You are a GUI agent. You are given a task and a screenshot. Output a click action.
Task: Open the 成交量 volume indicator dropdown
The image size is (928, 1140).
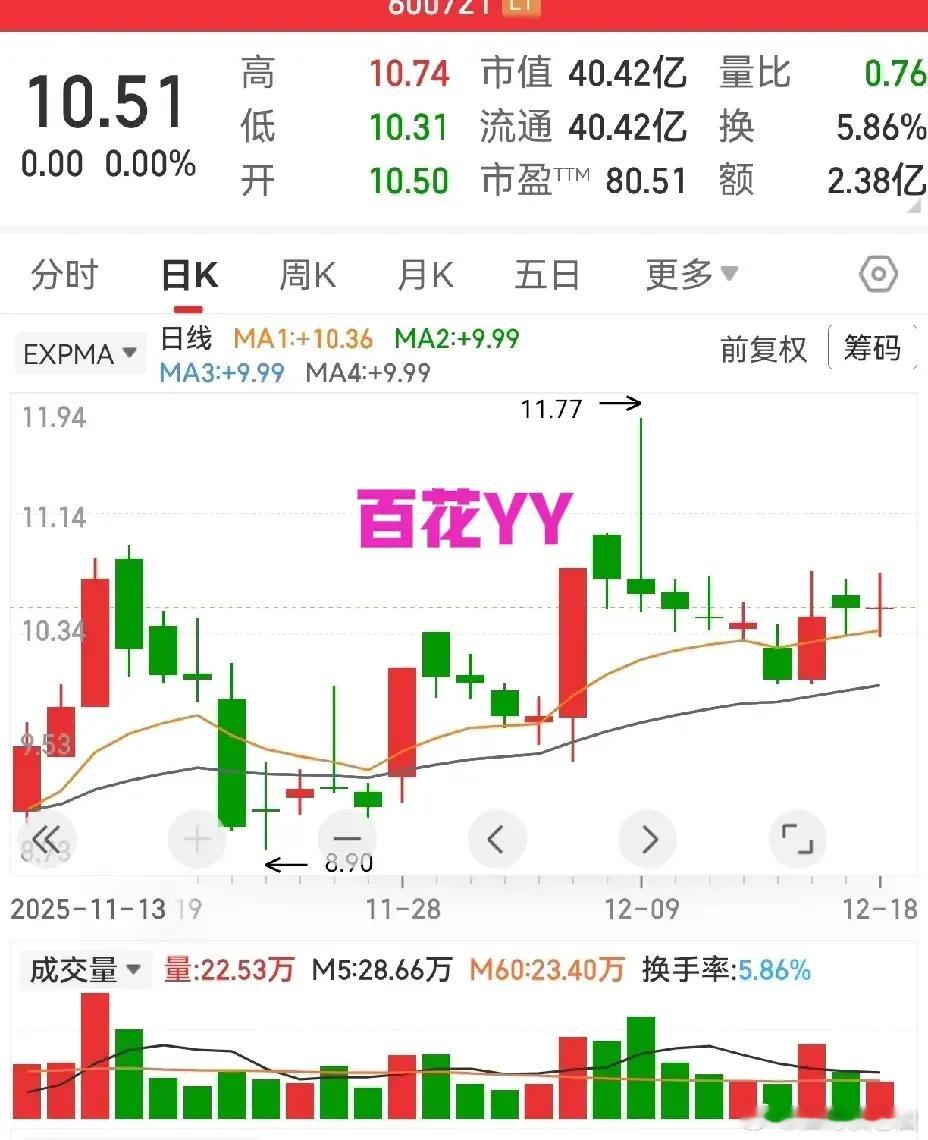pos(84,968)
